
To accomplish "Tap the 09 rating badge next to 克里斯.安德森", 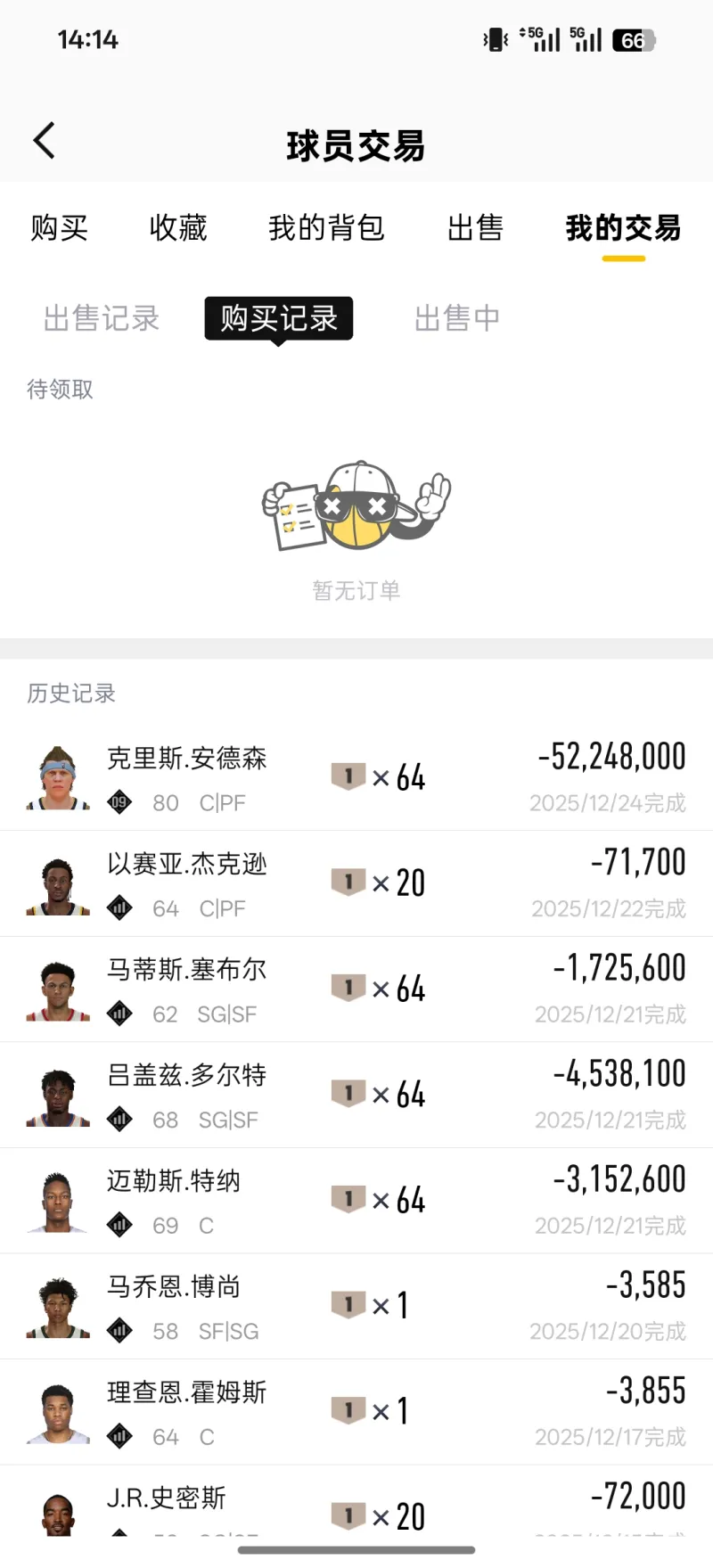I will 119,801.
